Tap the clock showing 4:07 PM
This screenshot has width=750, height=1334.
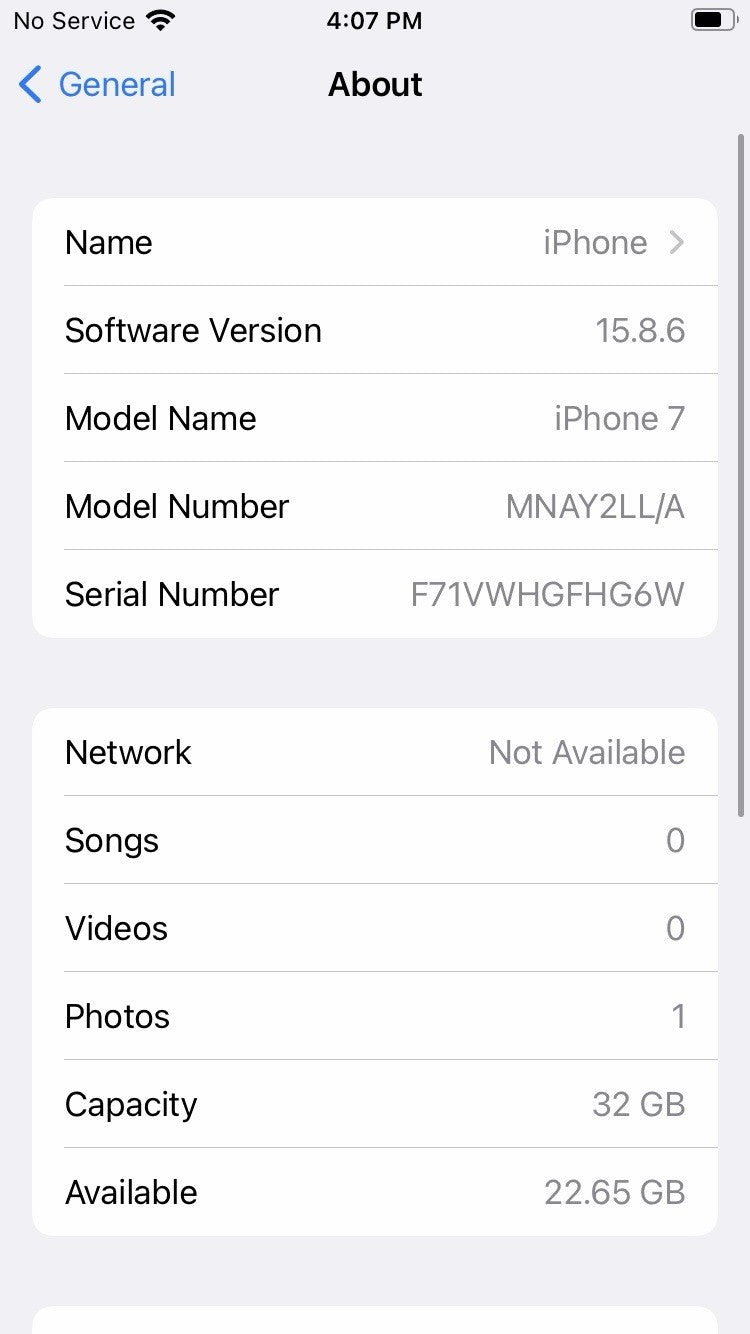(375, 20)
